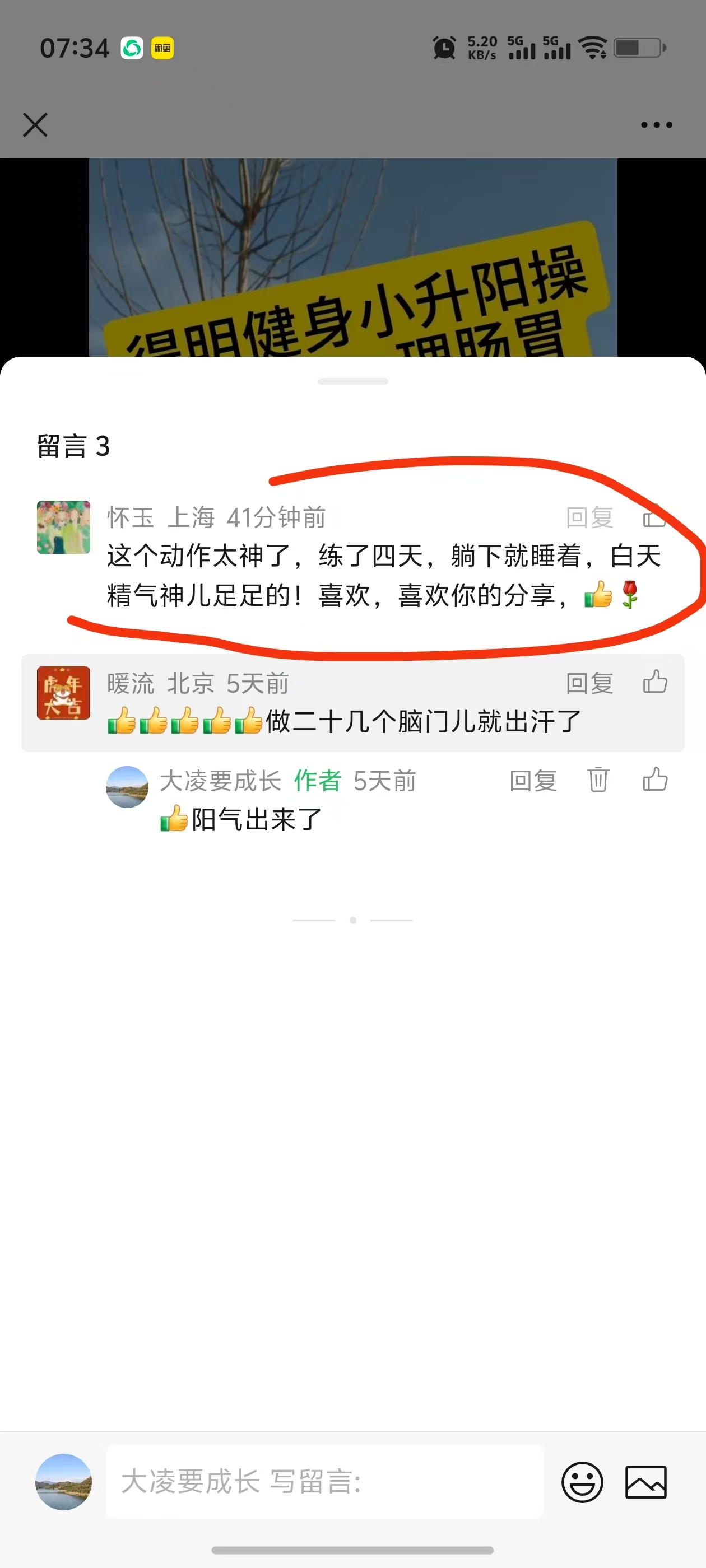Close the video page with the X
This screenshot has height=1568, width=706.
(x=35, y=125)
